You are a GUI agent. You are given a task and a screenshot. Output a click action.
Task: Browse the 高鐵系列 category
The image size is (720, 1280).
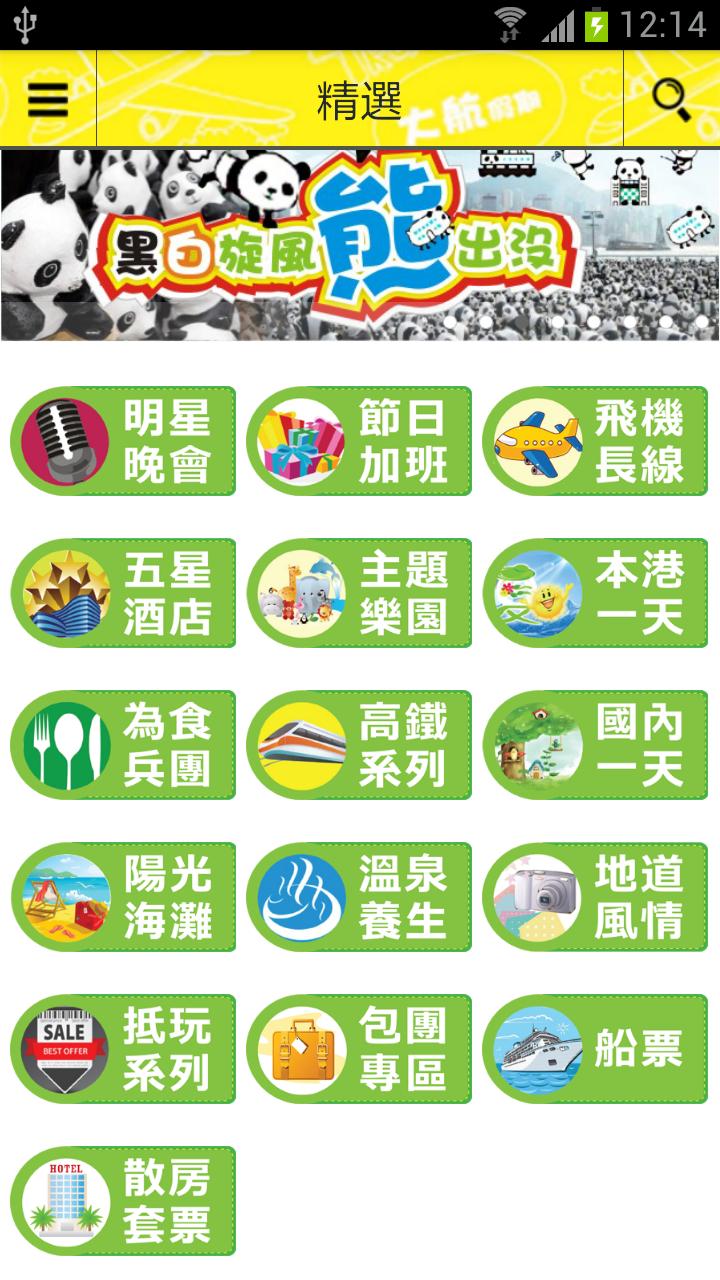click(x=359, y=745)
